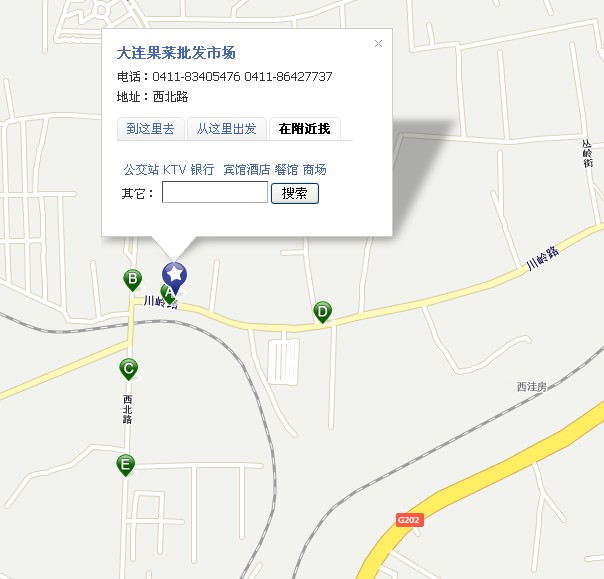
Task: Select map marker D
Action: [322, 311]
